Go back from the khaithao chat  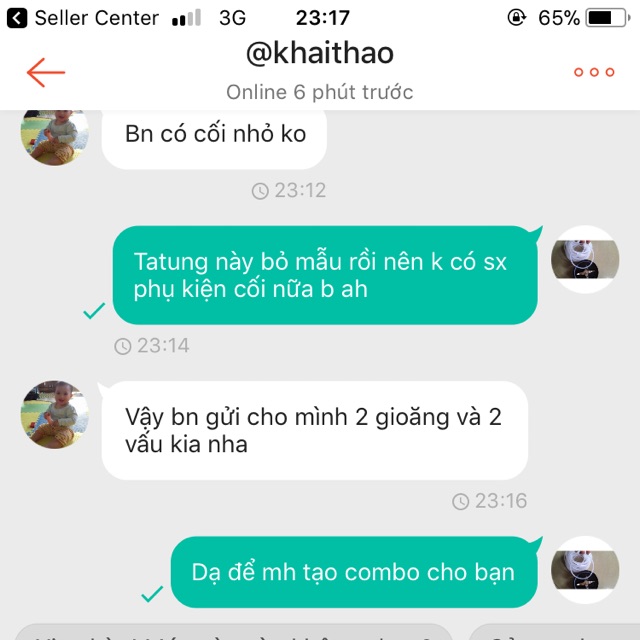coord(45,72)
